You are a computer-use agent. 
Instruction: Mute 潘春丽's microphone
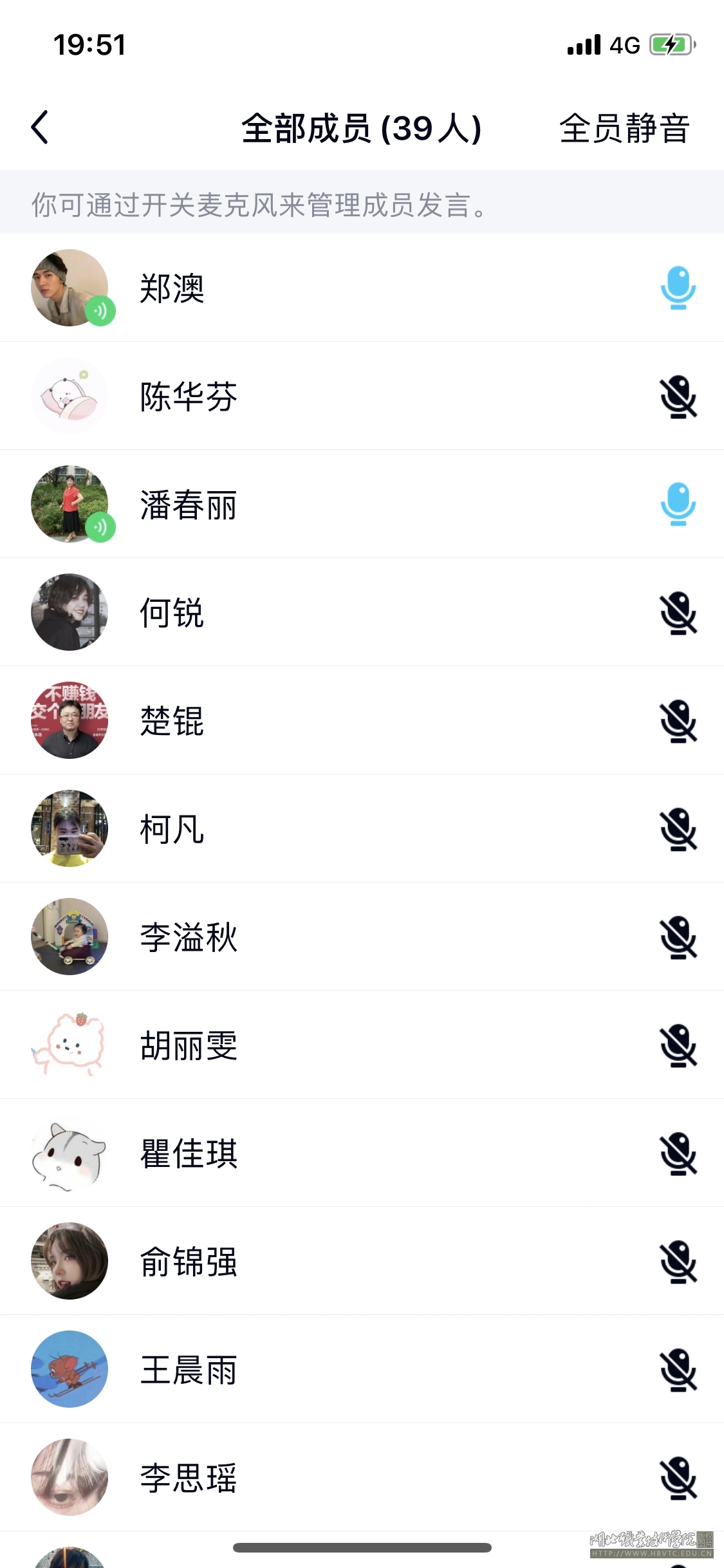click(678, 504)
